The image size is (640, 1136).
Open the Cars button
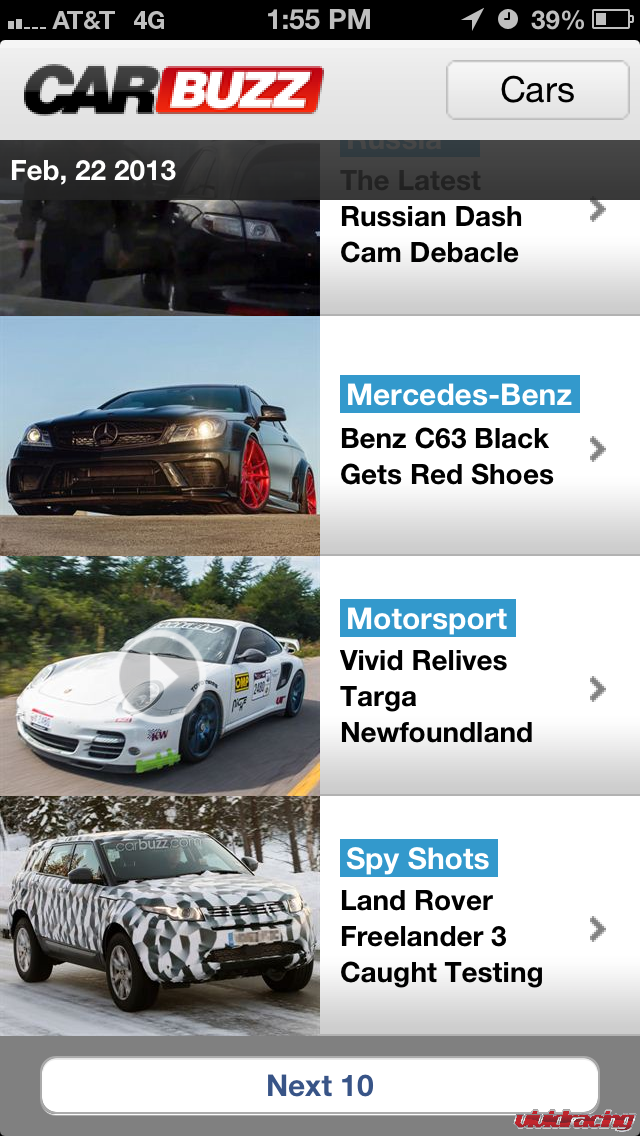[537, 90]
